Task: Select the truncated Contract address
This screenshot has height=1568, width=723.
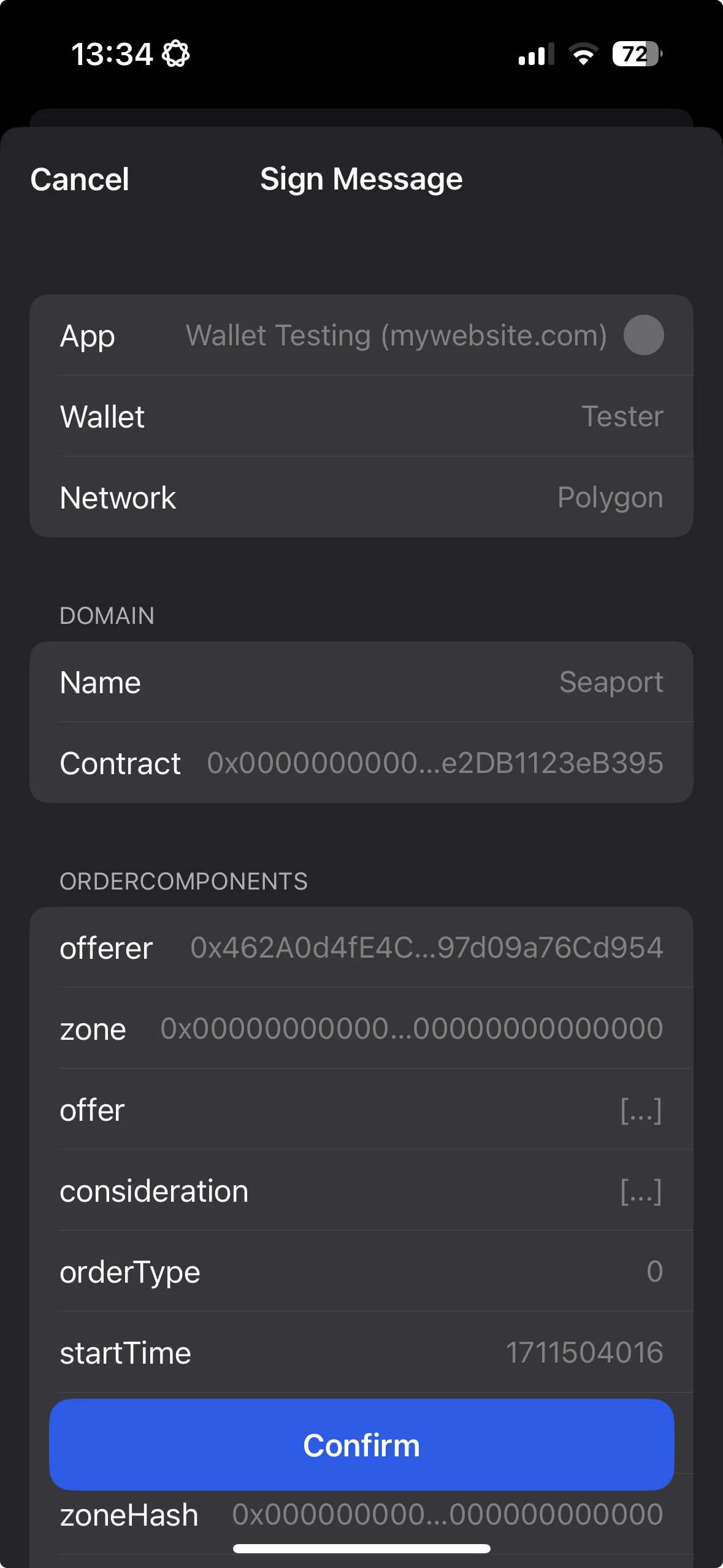Action: (x=434, y=763)
